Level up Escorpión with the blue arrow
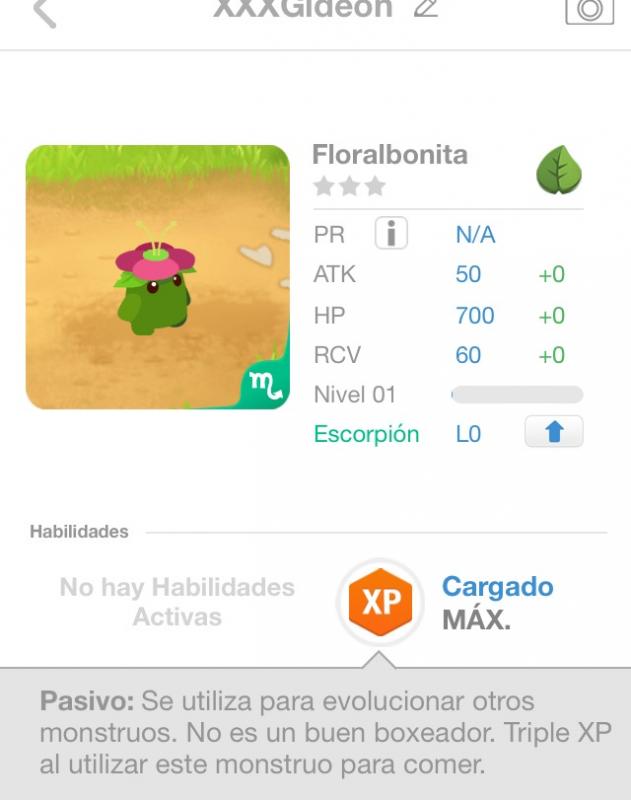The height and width of the screenshot is (800, 631). pos(554,432)
